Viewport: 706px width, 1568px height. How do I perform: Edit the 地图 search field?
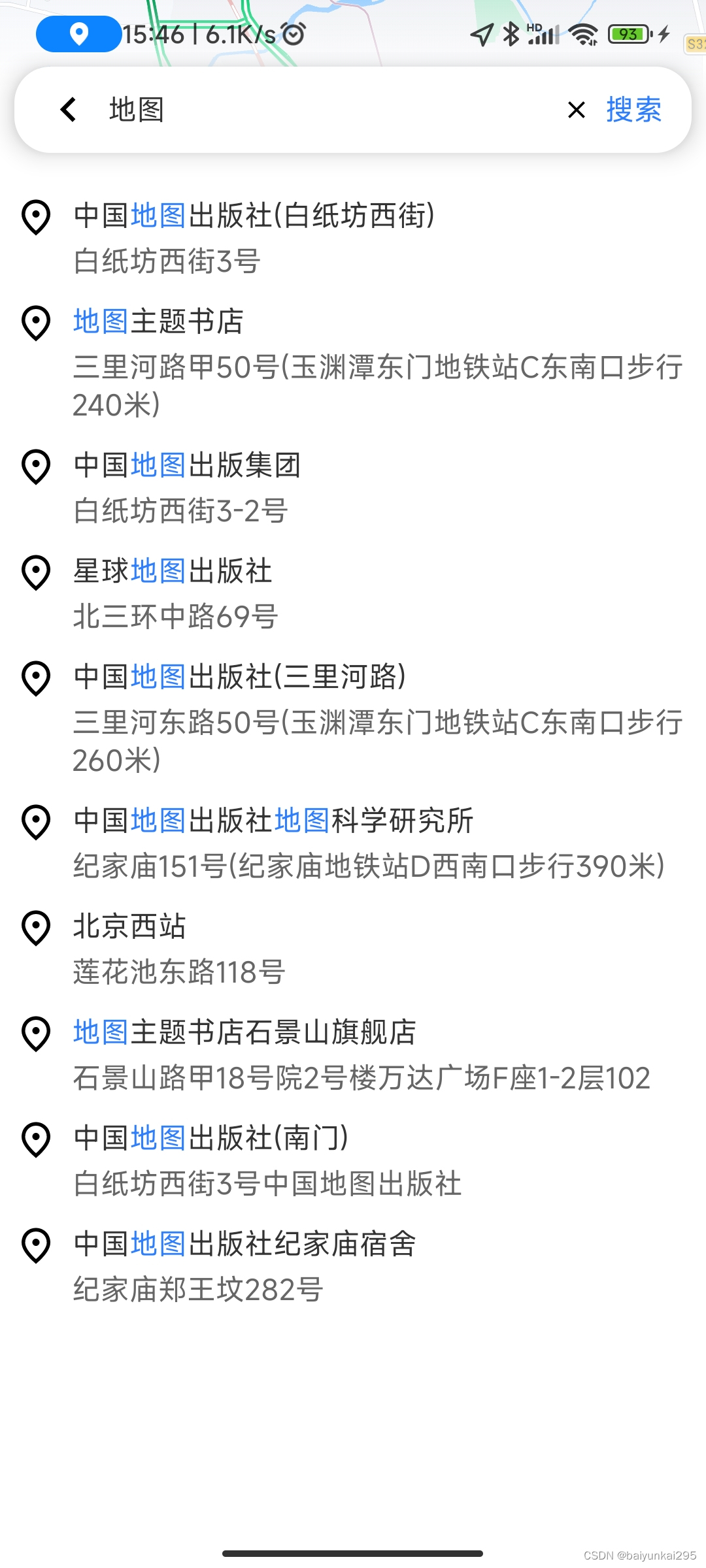click(327, 110)
